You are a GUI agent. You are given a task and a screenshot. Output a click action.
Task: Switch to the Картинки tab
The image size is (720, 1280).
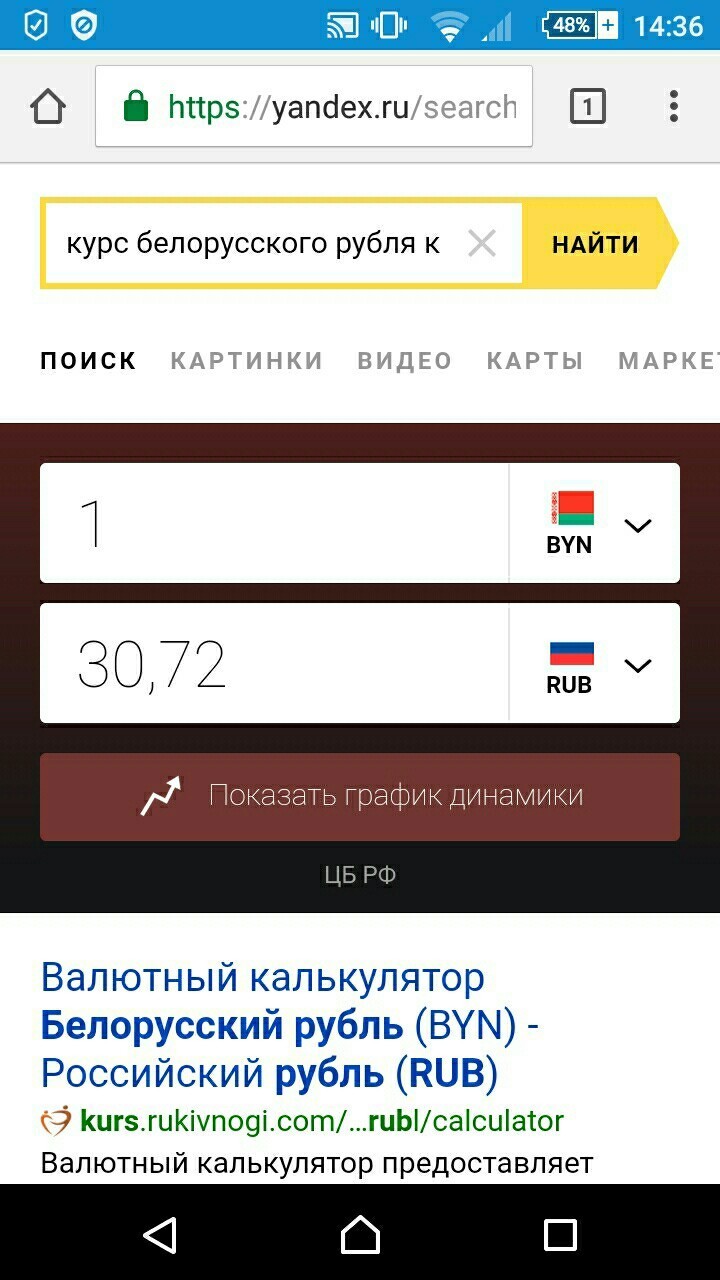246,361
